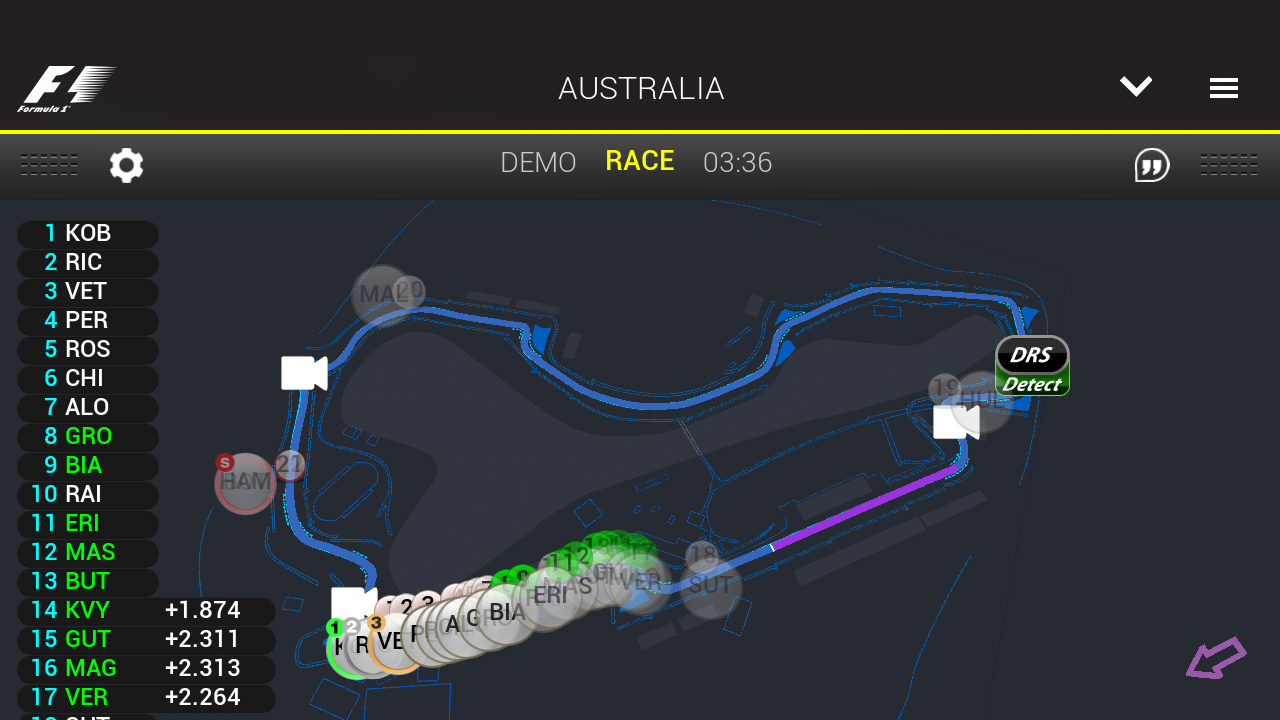Select RAI in position 10

point(88,495)
